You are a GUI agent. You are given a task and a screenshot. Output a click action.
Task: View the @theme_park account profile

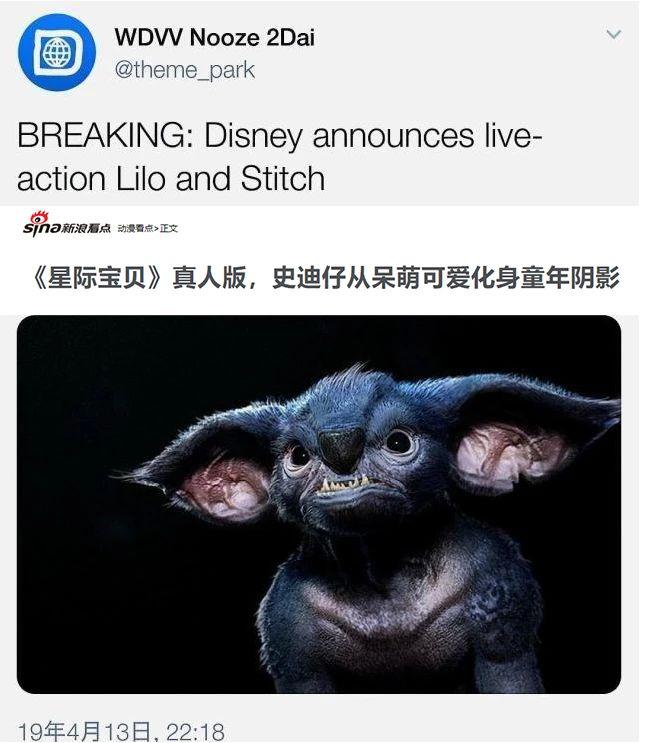(x=185, y=70)
